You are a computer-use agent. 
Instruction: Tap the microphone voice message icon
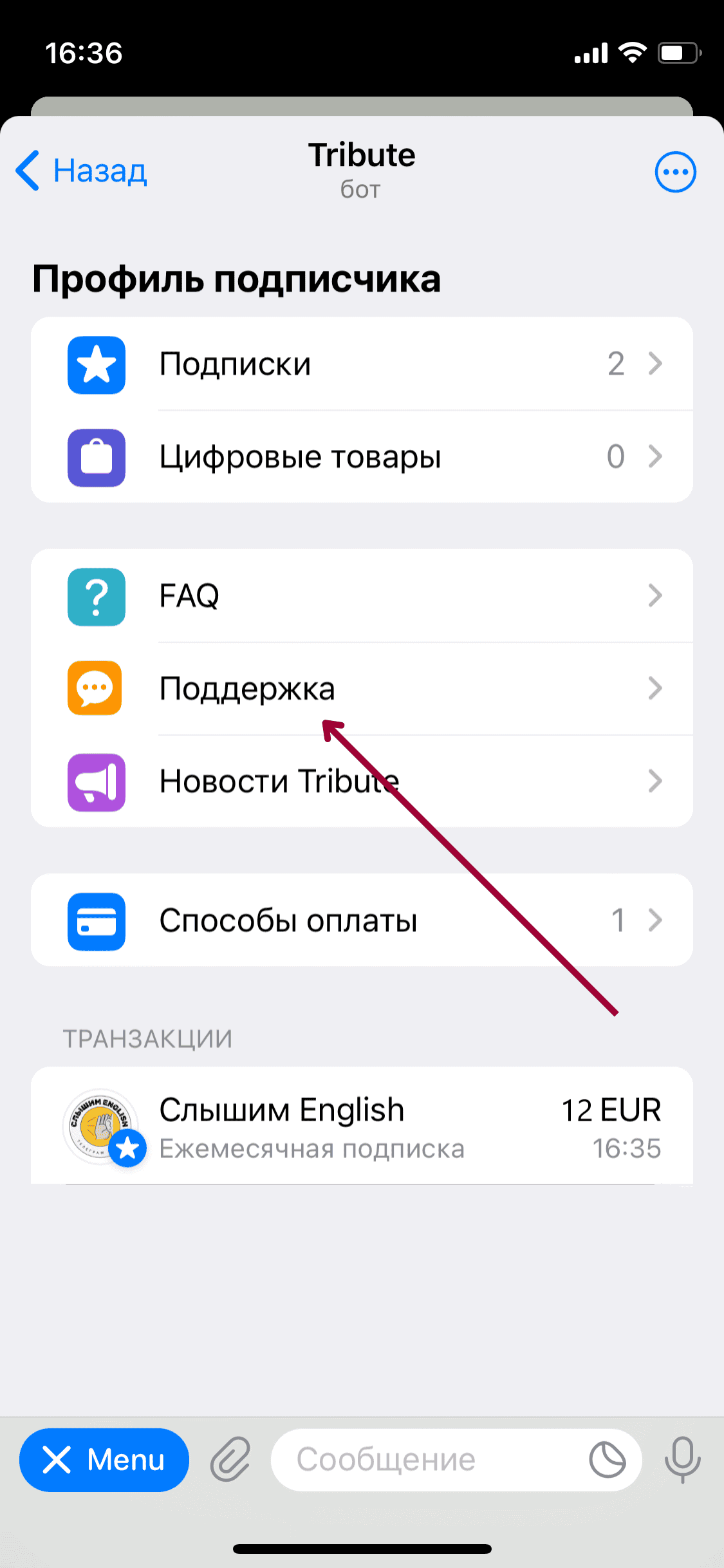682,1460
